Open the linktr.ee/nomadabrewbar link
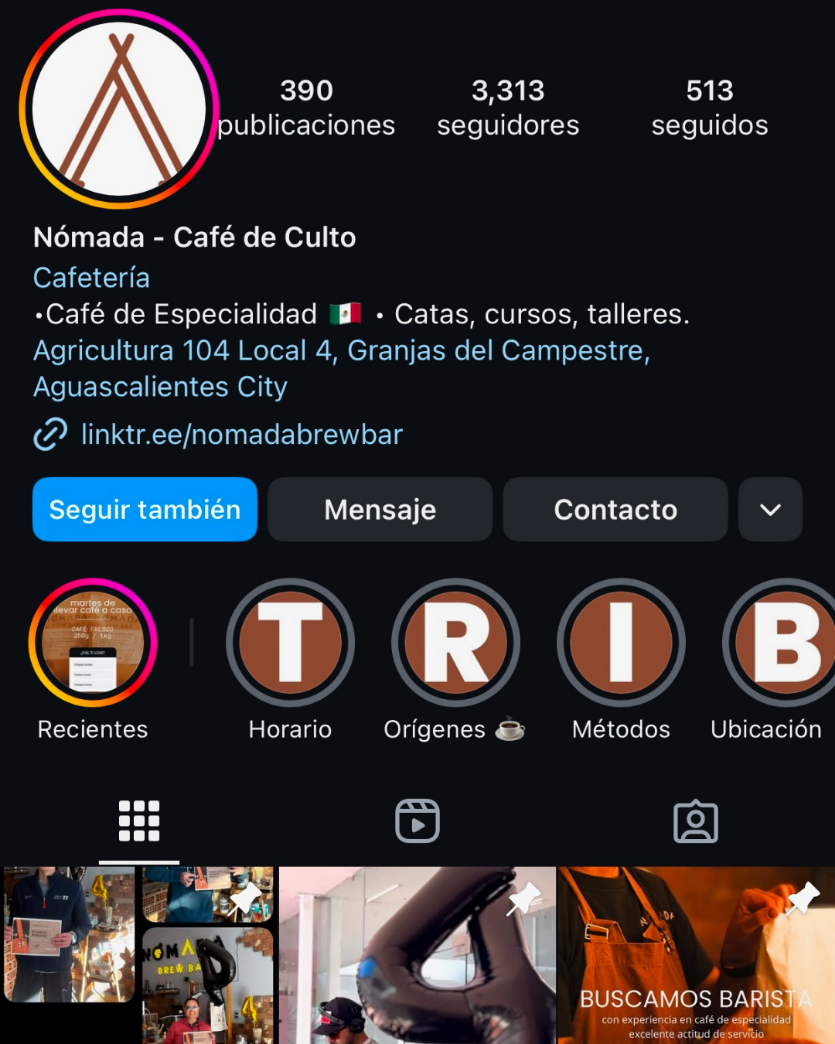This screenshot has height=1044, width=835. click(241, 435)
